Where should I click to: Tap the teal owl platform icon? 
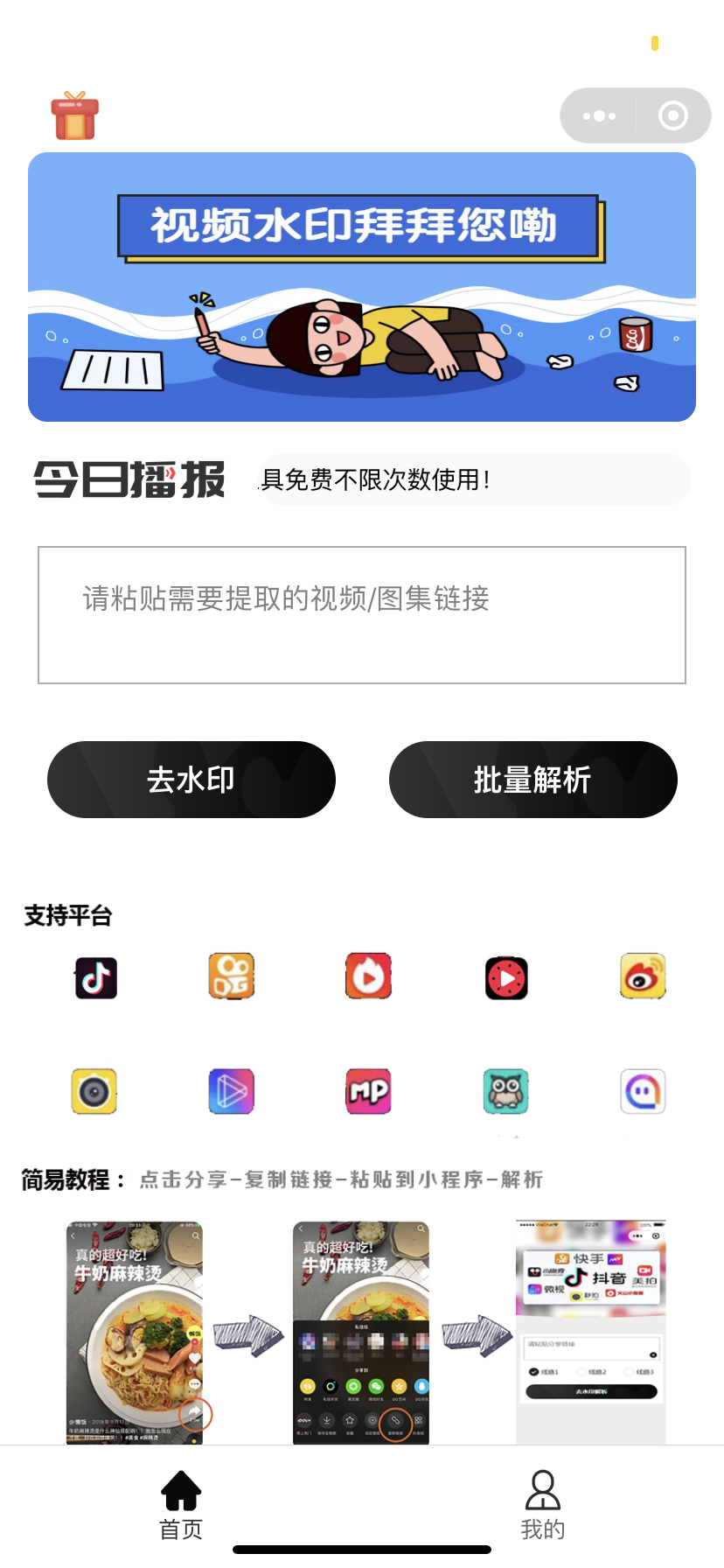click(x=505, y=1091)
